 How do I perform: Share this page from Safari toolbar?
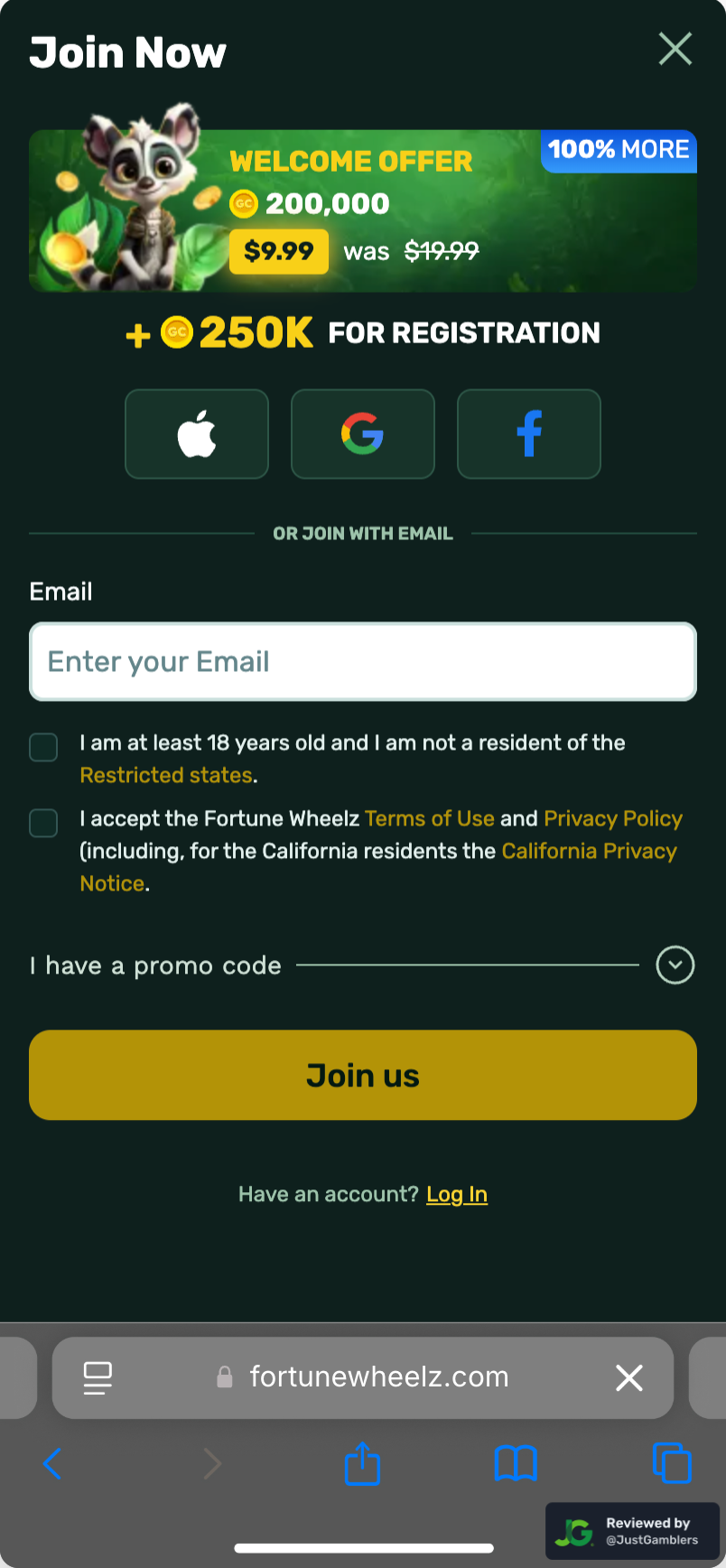tap(362, 1462)
